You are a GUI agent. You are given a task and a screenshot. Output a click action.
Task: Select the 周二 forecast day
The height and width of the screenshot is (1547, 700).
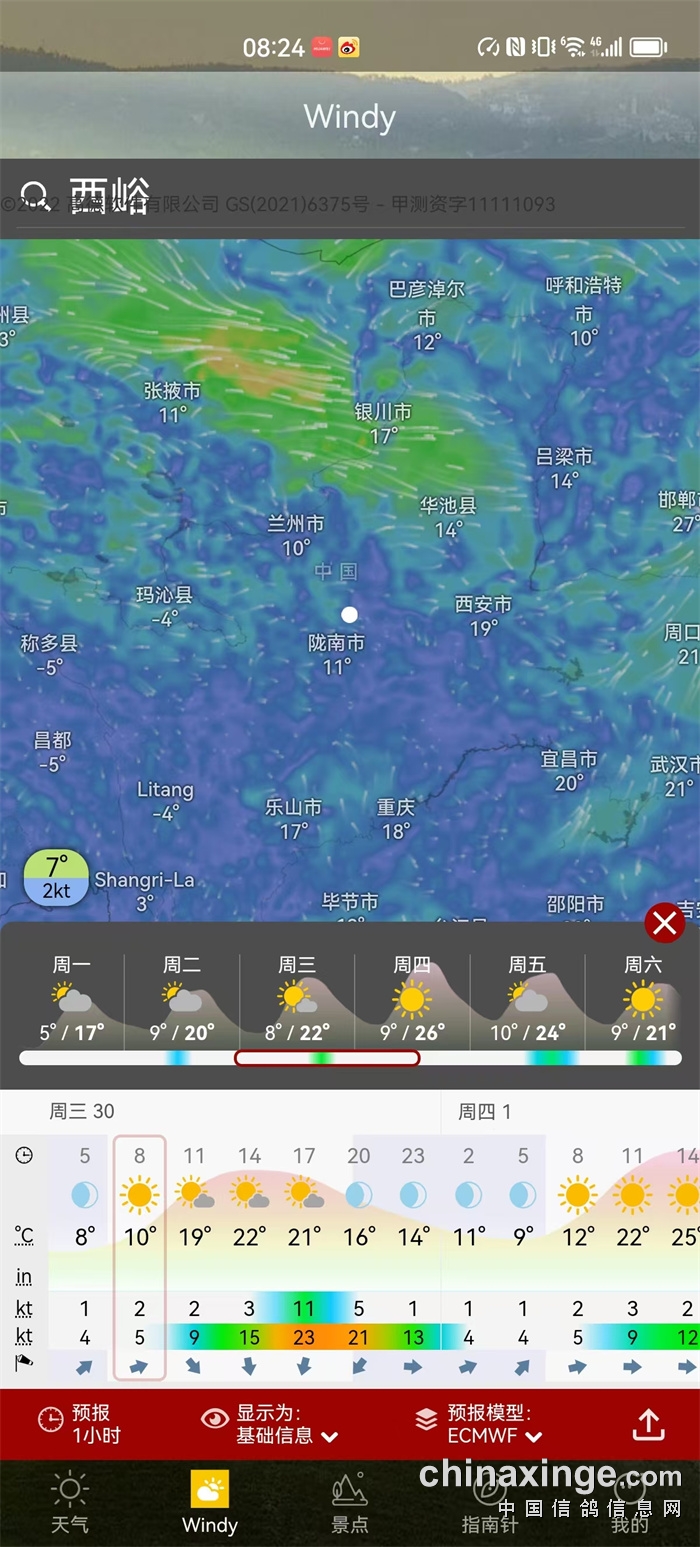[182, 998]
